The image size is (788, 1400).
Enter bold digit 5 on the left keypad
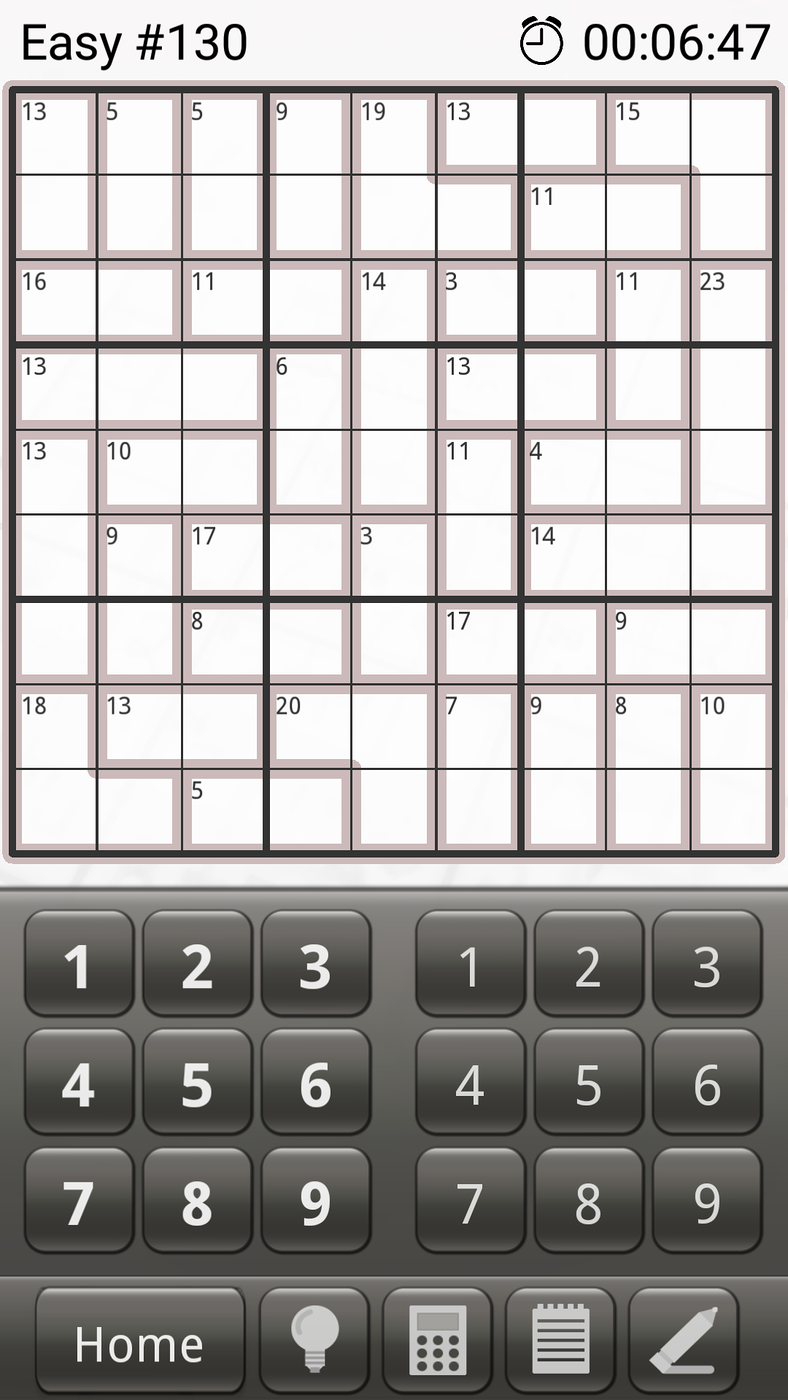(197, 1083)
